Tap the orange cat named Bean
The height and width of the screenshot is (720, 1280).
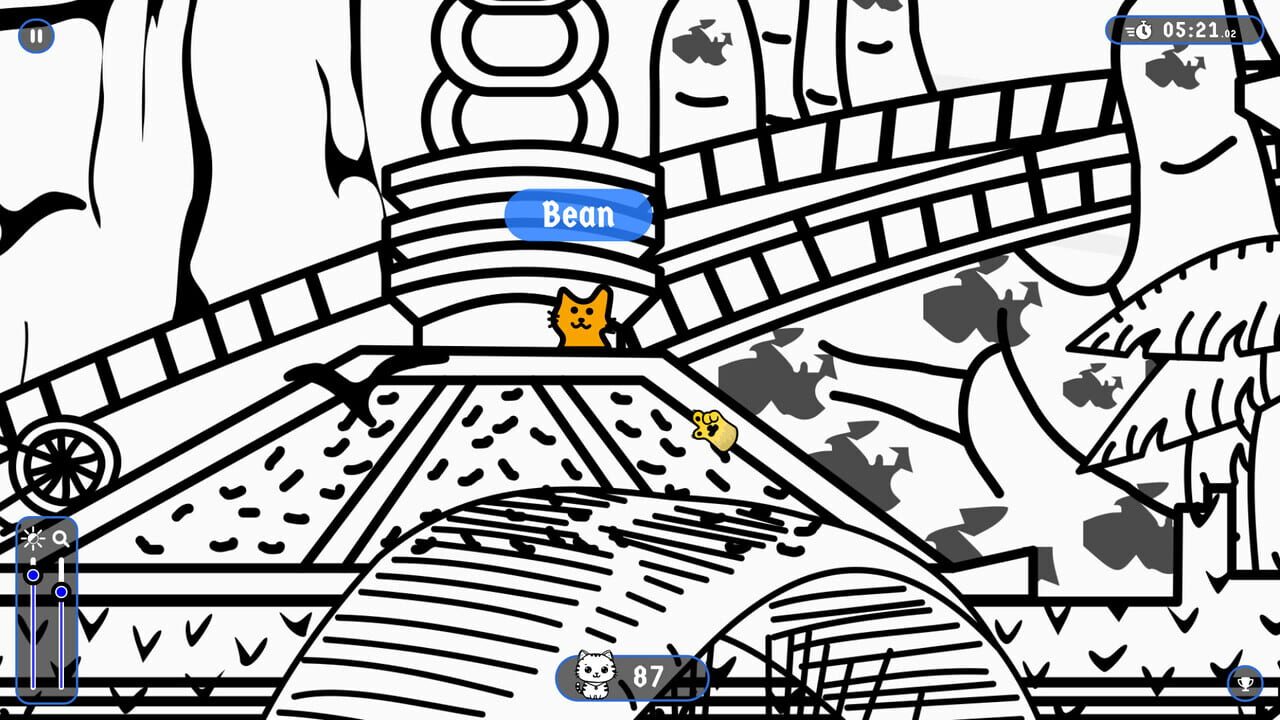(x=583, y=318)
